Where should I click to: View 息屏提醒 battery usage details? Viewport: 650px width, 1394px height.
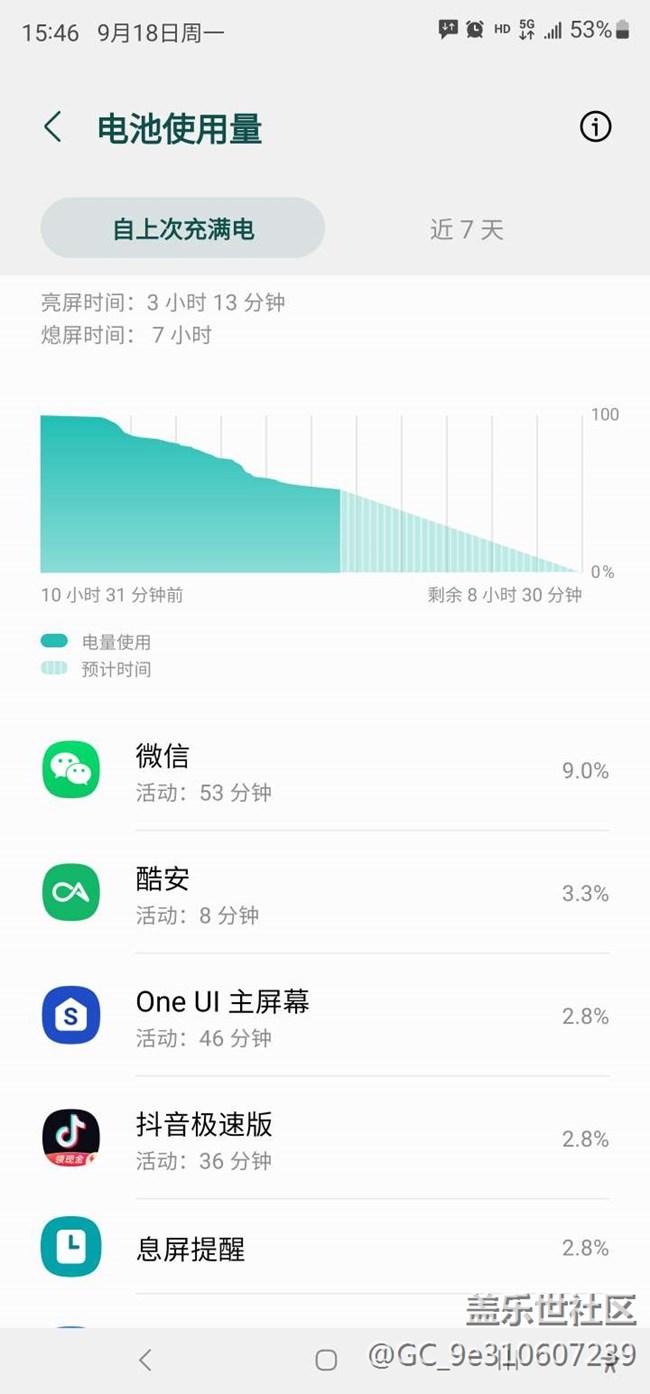pos(325,1248)
